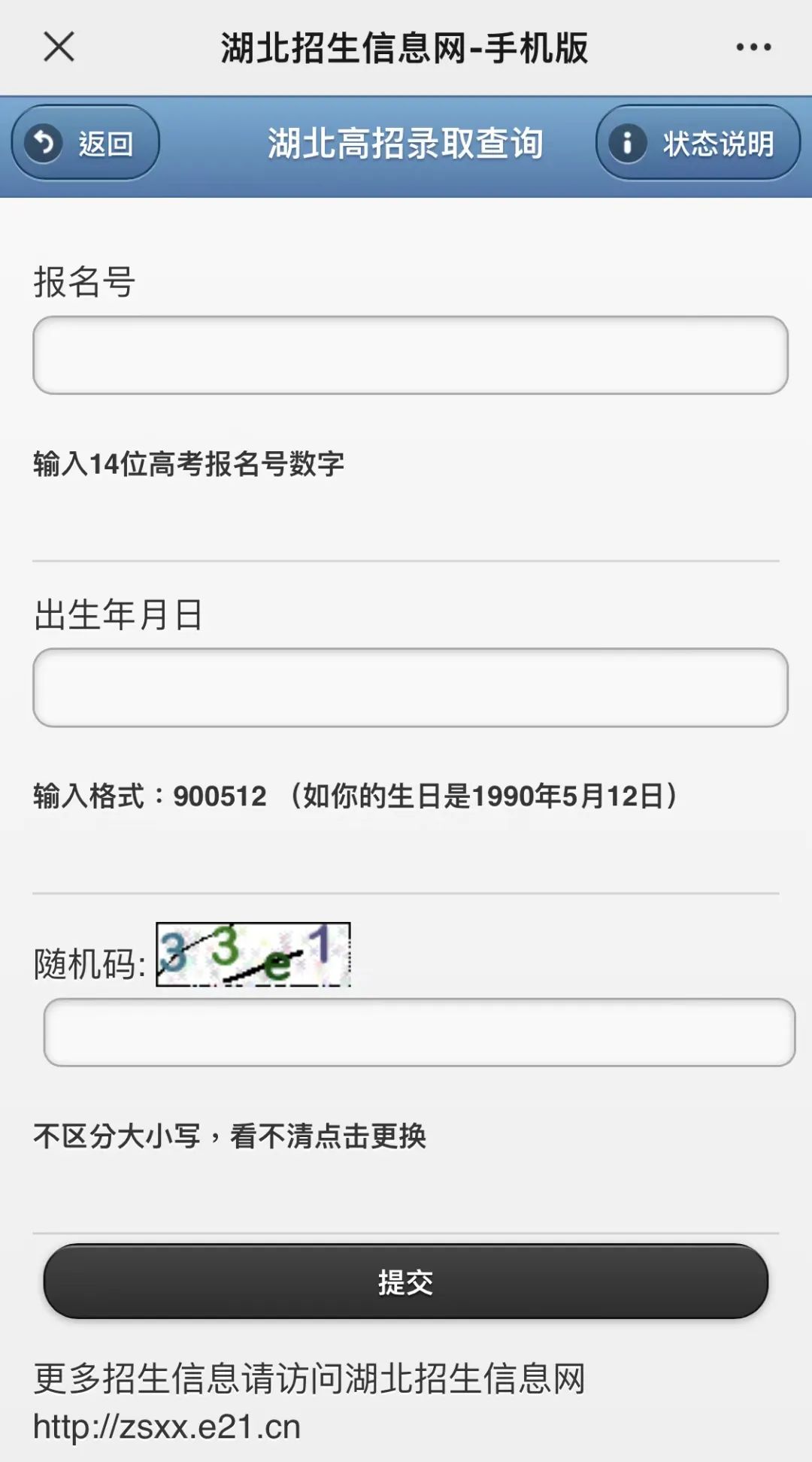The image size is (812, 1462).
Task: Refresh the 随机码 captcha image
Action: 253,954
